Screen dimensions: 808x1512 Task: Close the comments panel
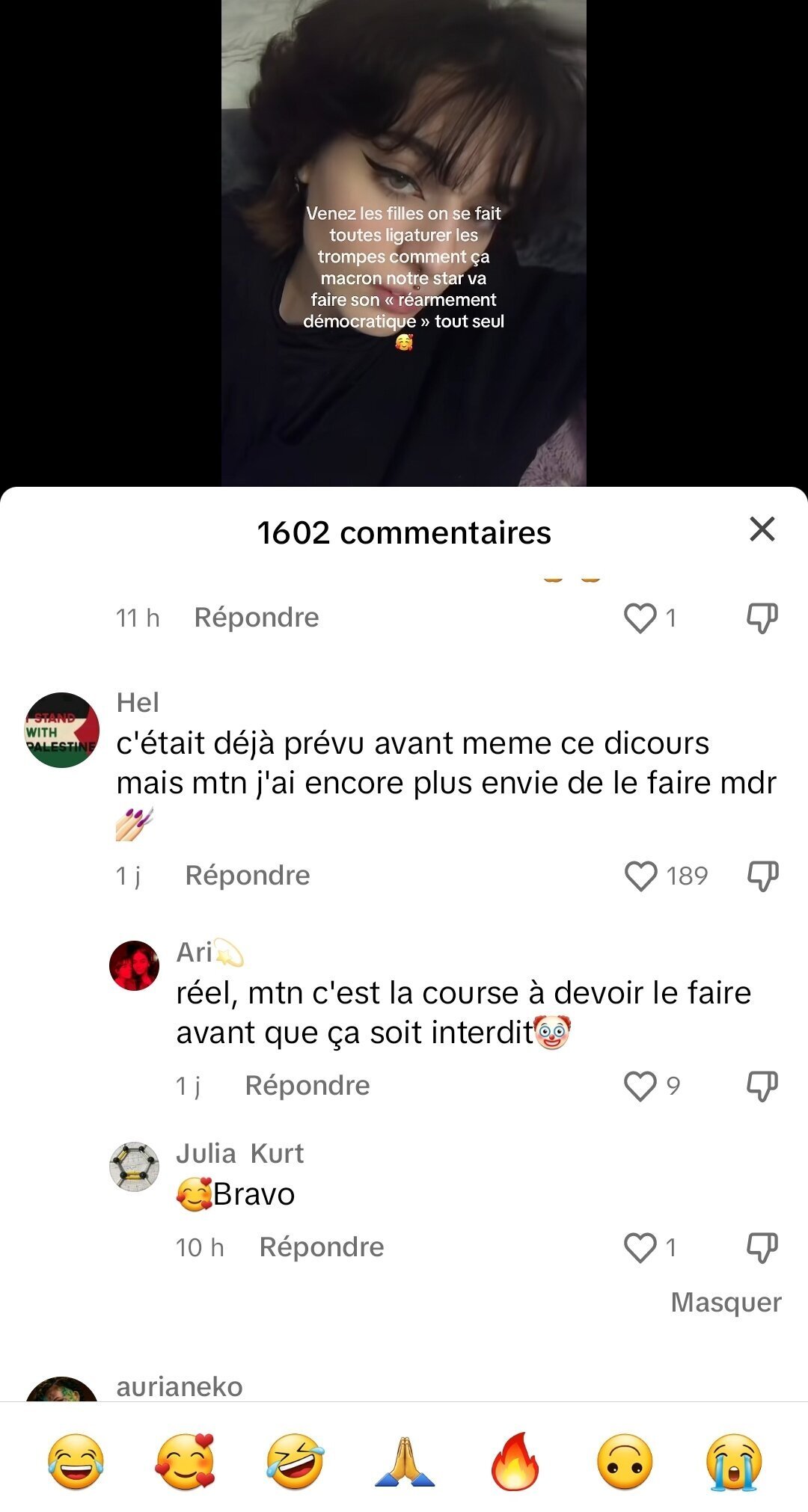point(762,529)
